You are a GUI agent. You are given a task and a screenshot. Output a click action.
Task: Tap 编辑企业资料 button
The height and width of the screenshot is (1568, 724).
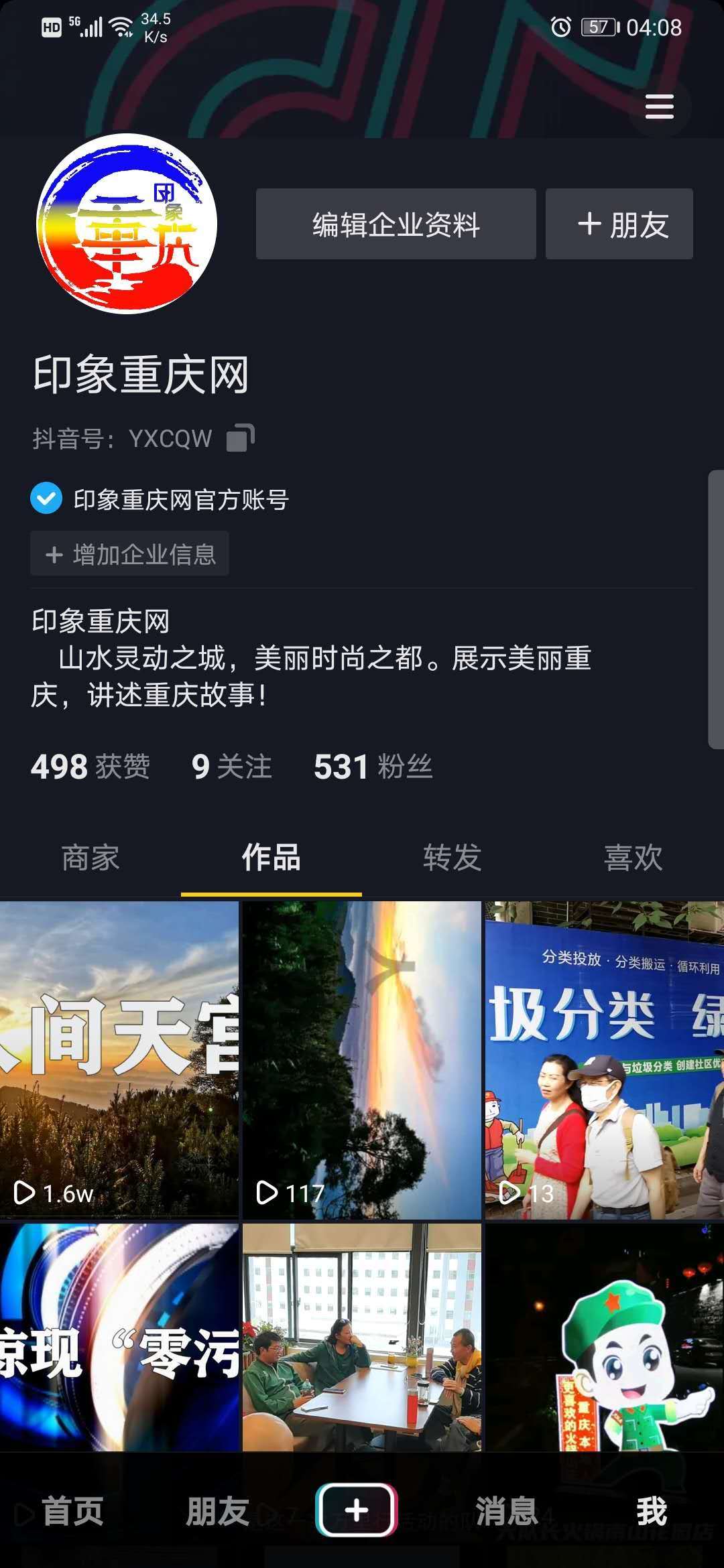click(x=396, y=224)
